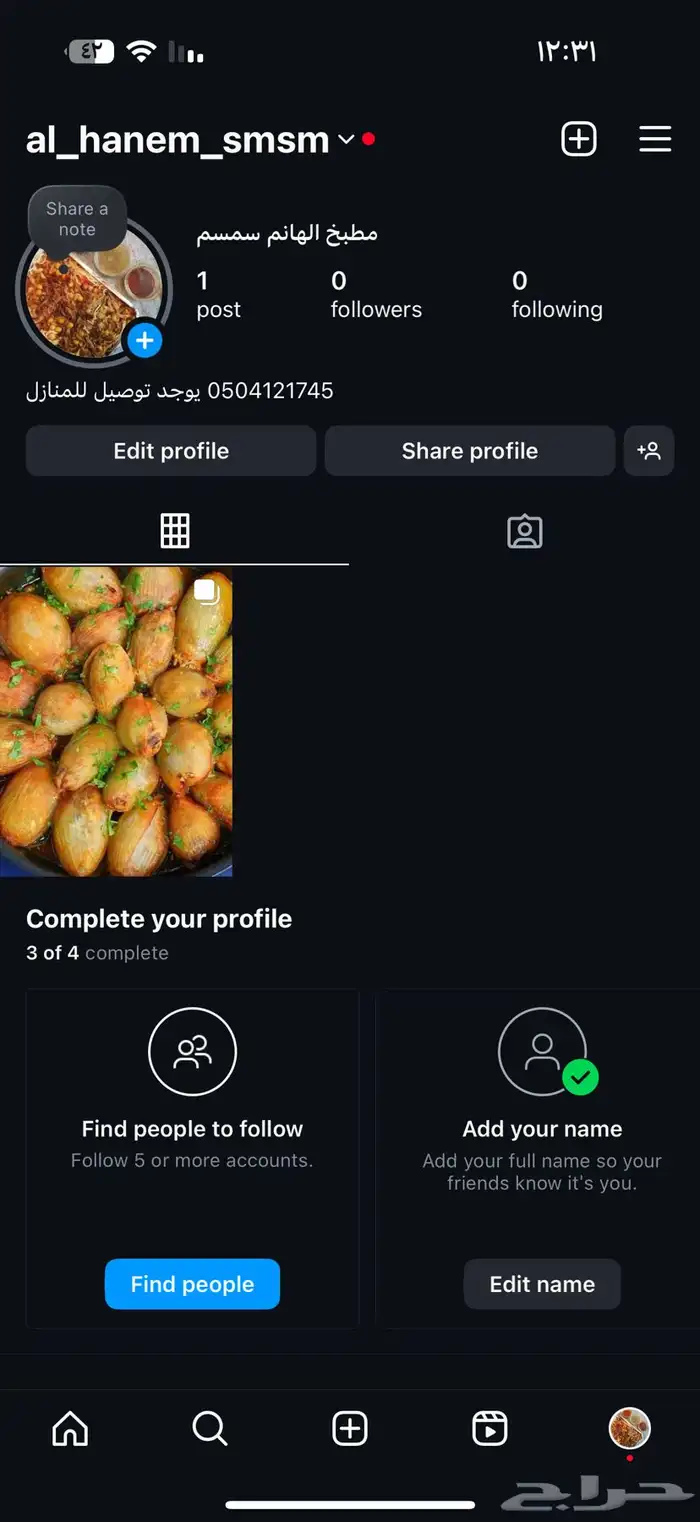Switch to the tagged photos tab
The width and height of the screenshot is (700, 1522).
524,531
